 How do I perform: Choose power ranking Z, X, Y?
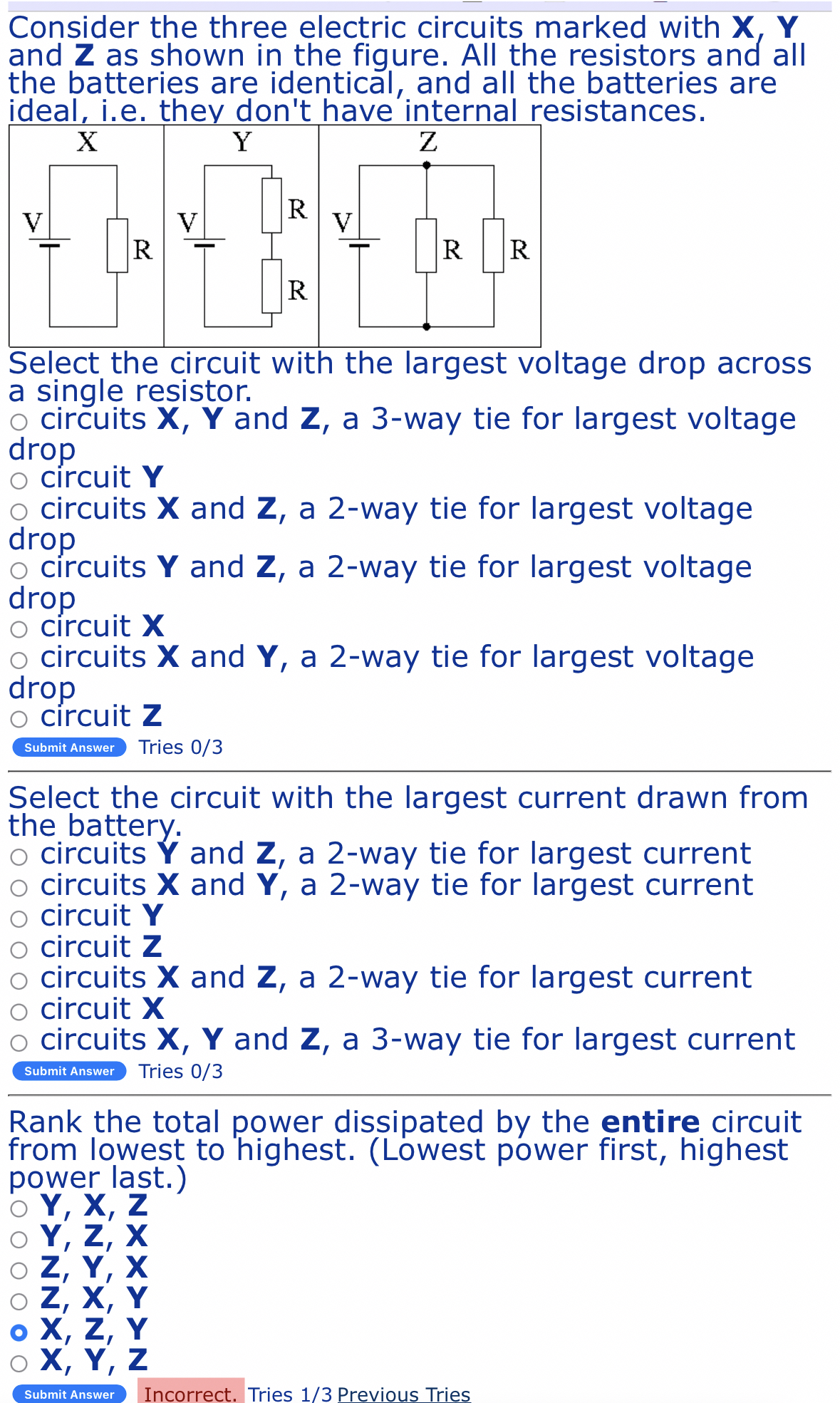pyautogui.click(x=19, y=1301)
